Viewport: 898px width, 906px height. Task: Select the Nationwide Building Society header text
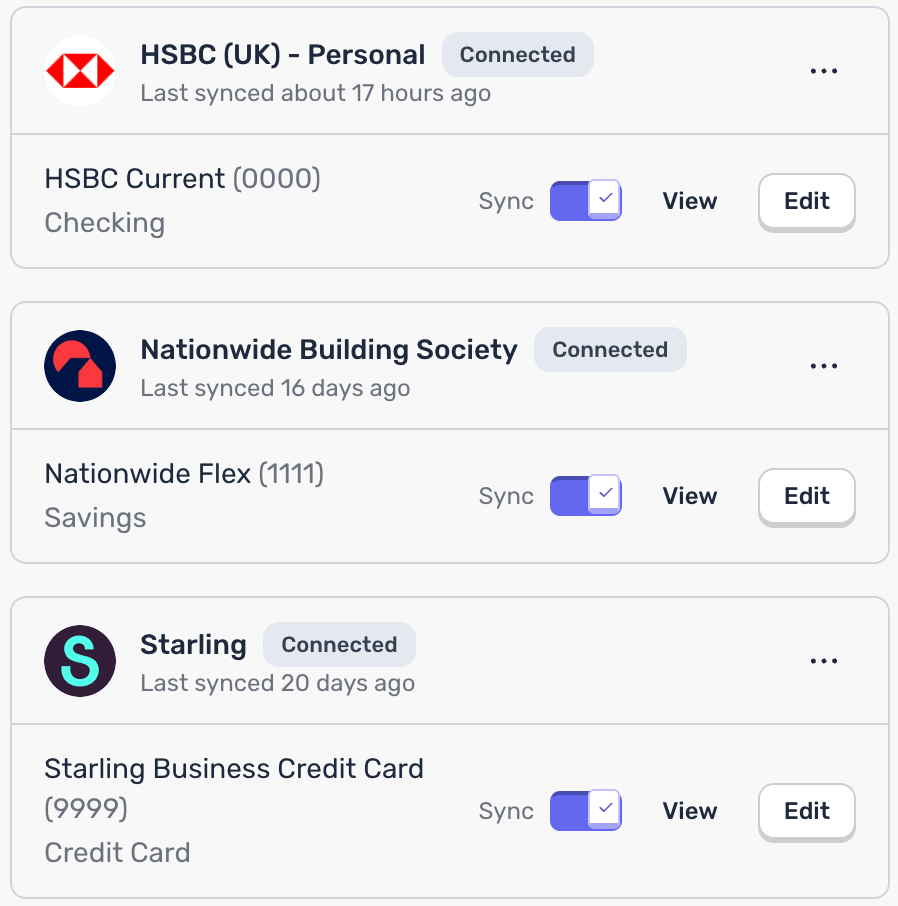click(x=330, y=350)
